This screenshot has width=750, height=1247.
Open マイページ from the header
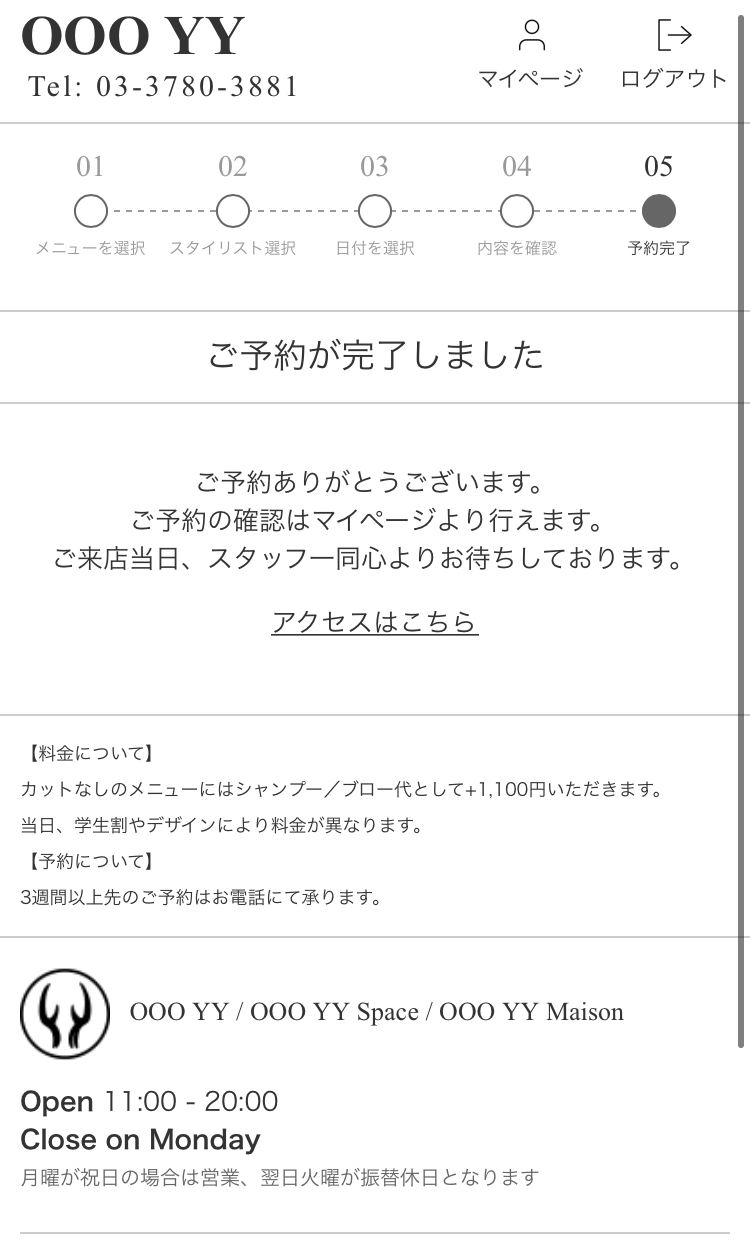point(530,56)
